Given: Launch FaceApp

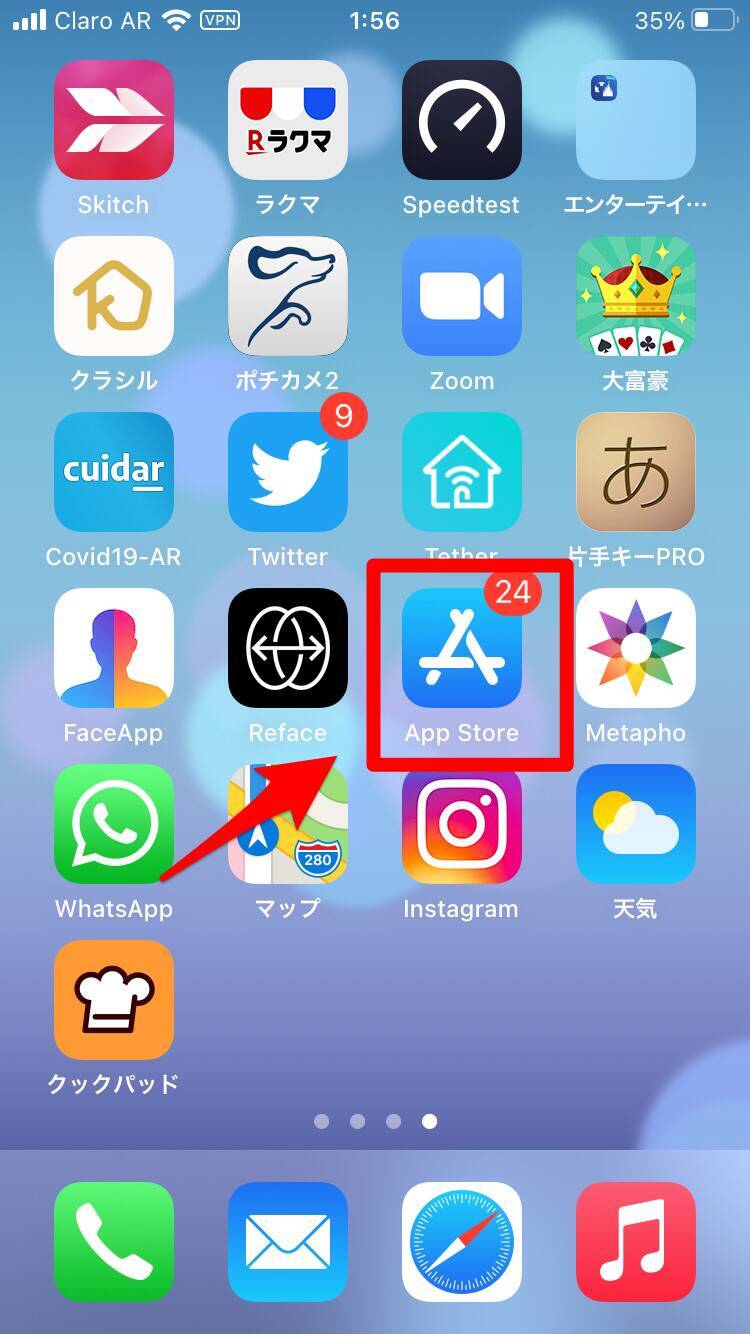Looking at the screenshot, I should pyautogui.click(x=114, y=648).
